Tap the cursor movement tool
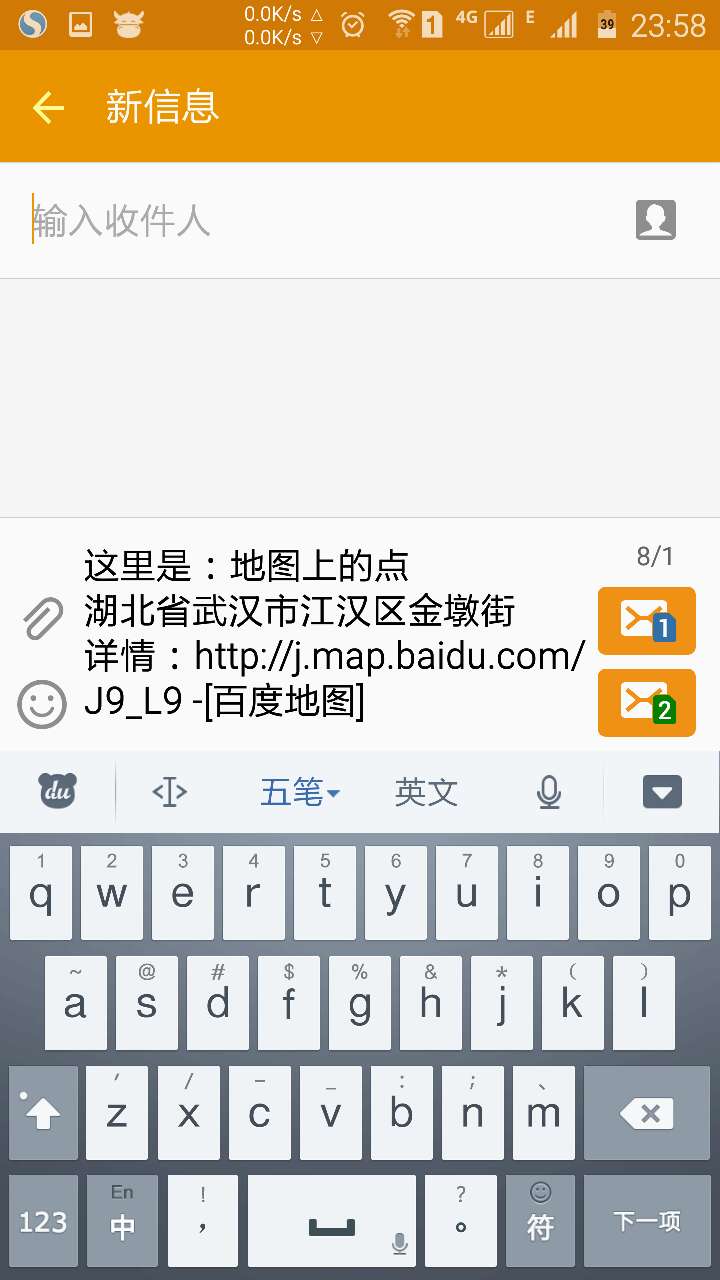Viewport: 720px width, 1280px height. point(169,793)
